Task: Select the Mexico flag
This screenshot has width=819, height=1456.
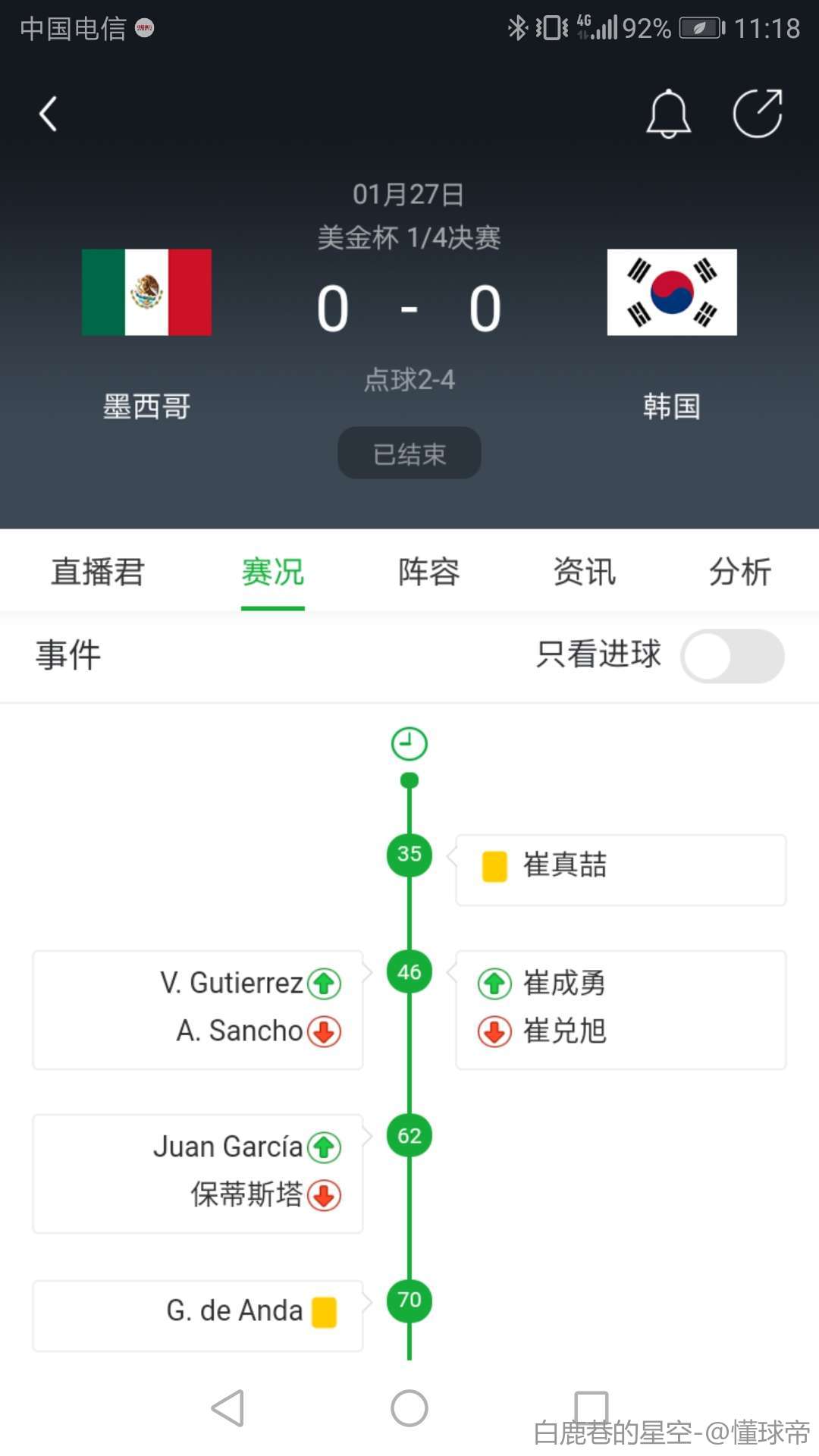Action: click(x=147, y=293)
